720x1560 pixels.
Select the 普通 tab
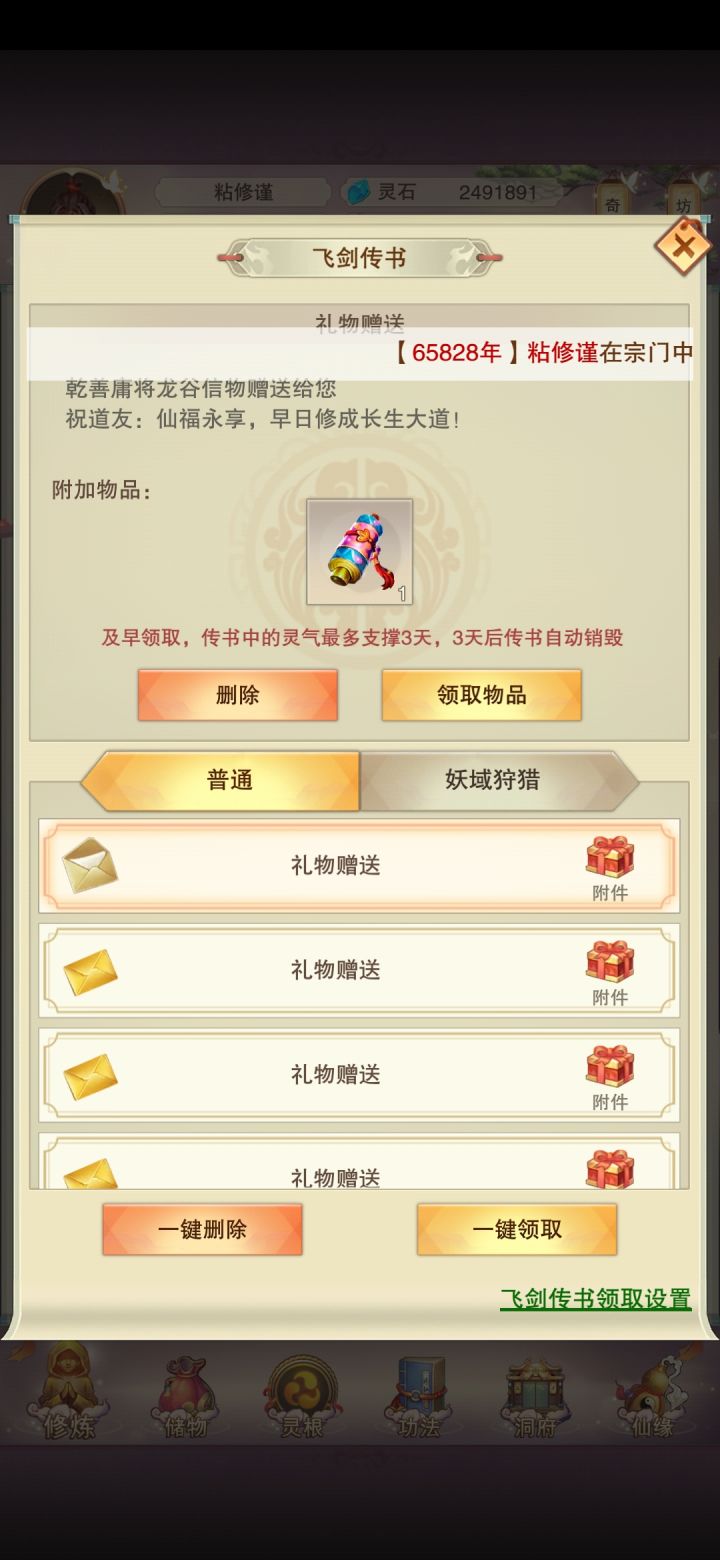(228, 779)
